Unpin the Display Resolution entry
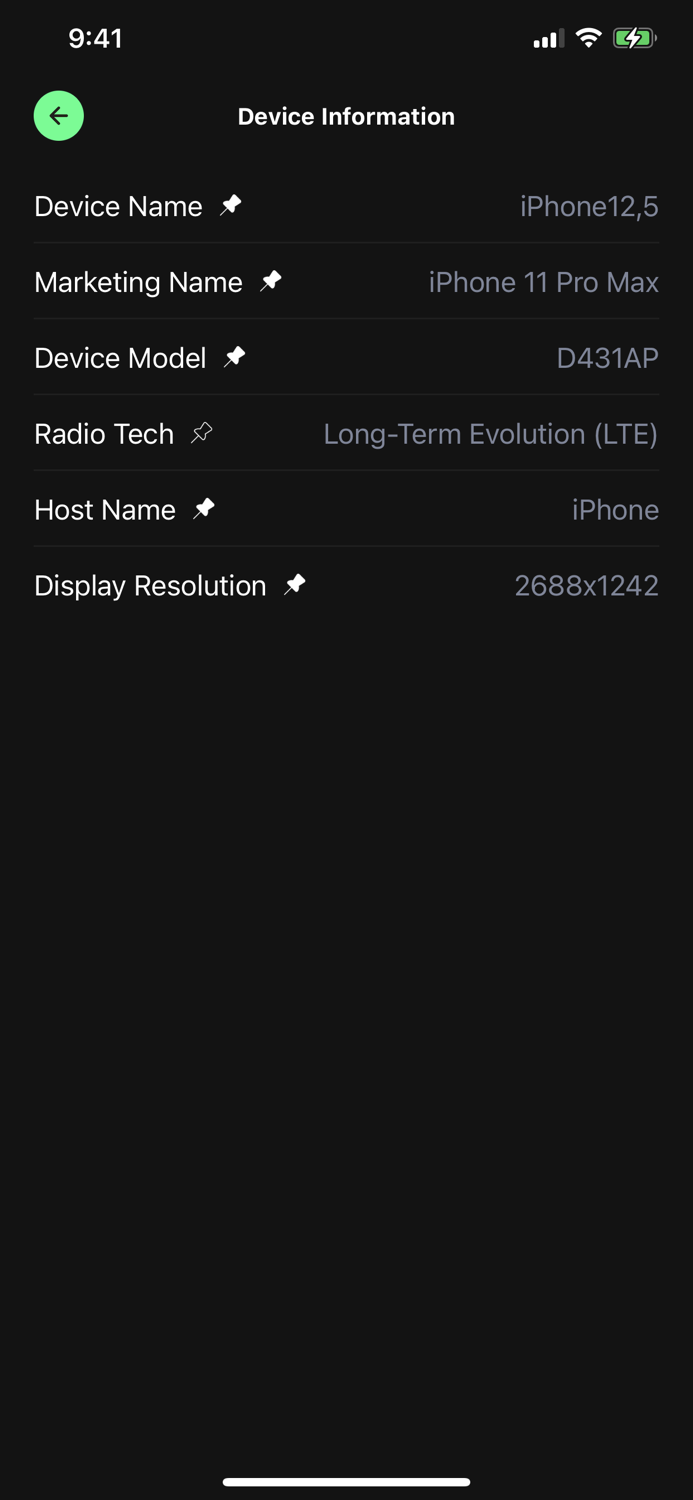Image resolution: width=693 pixels, height=1500 pixels. [295, 585]
